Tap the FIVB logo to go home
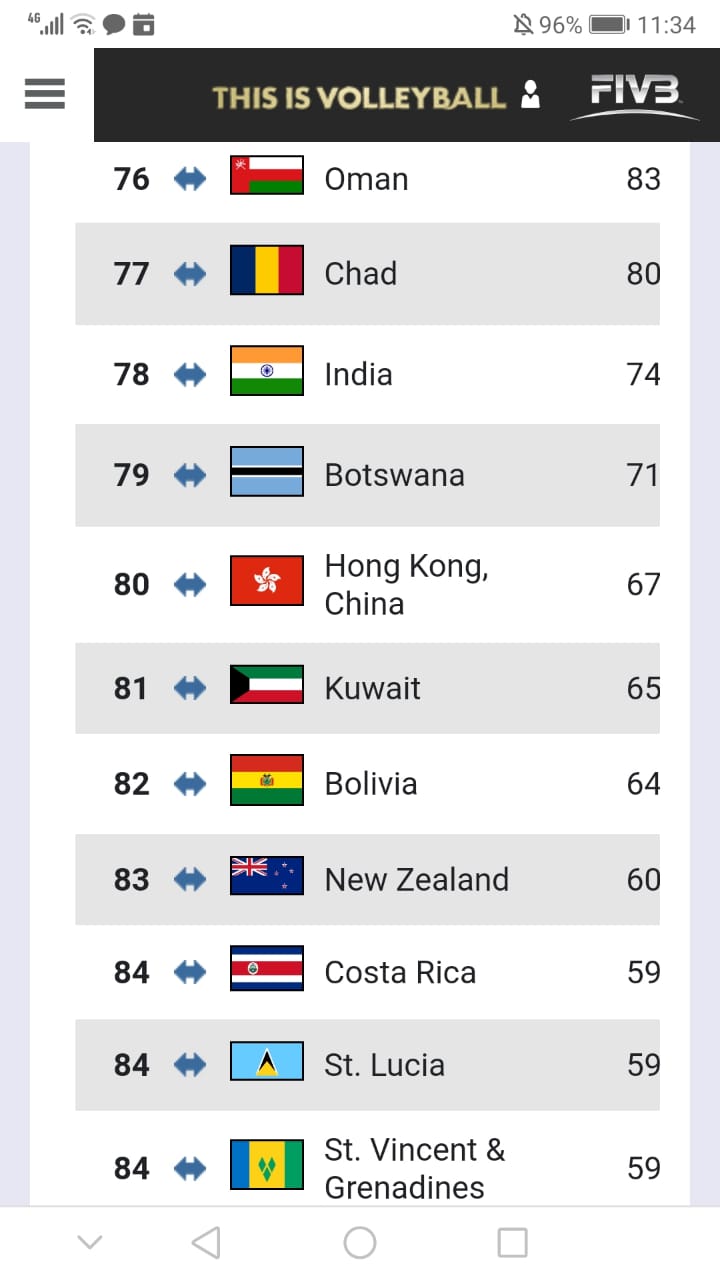 point(635,97)
